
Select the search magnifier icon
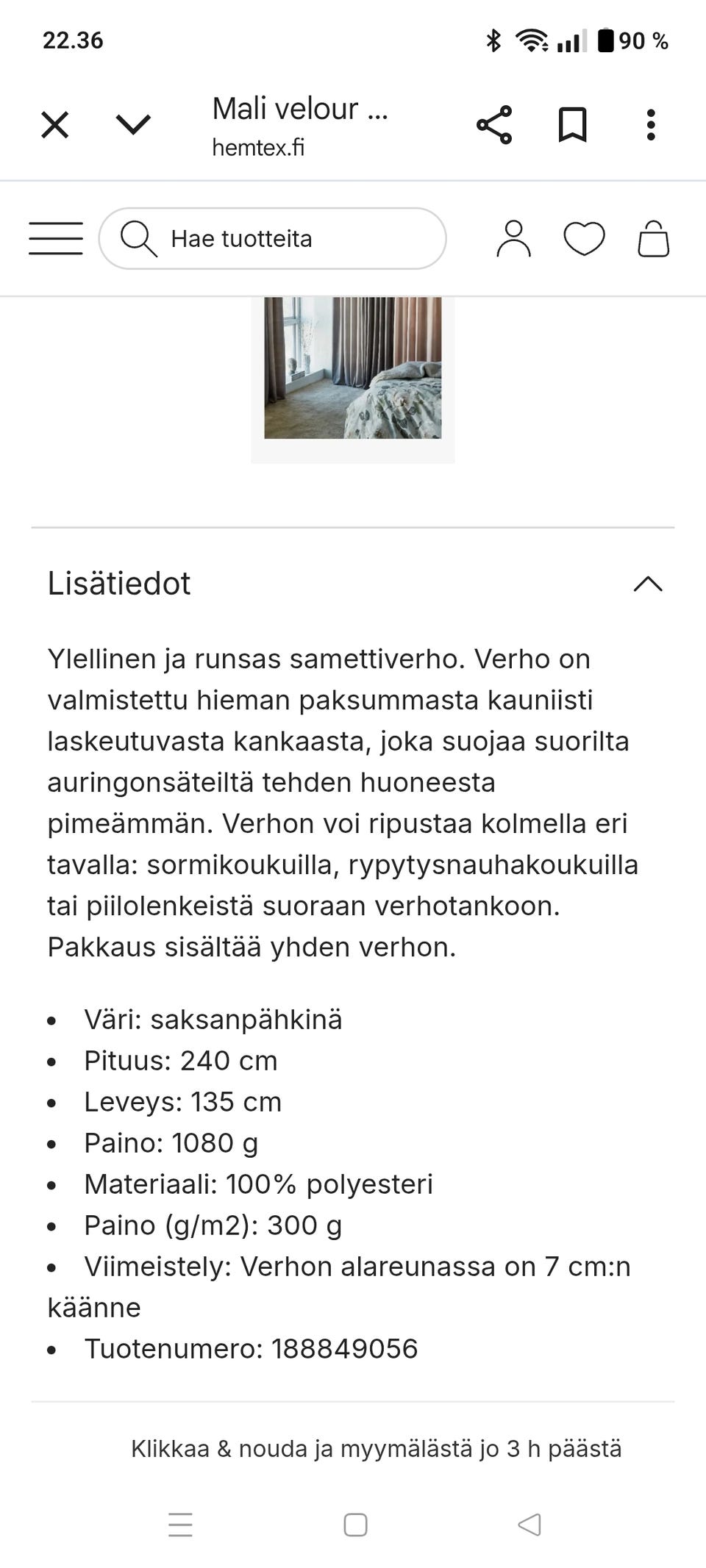(x=140, y=237)
